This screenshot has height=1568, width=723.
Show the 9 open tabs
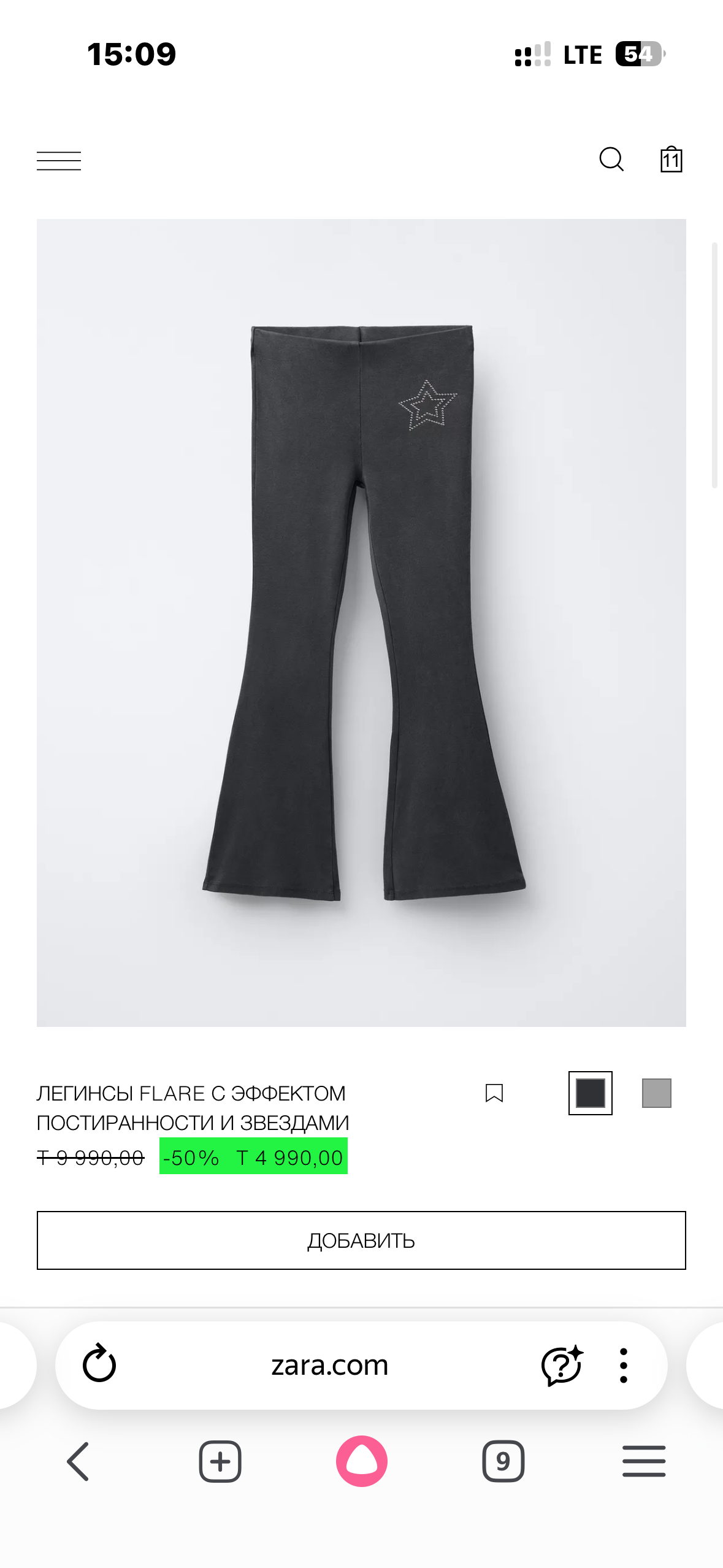[503, 1461]
